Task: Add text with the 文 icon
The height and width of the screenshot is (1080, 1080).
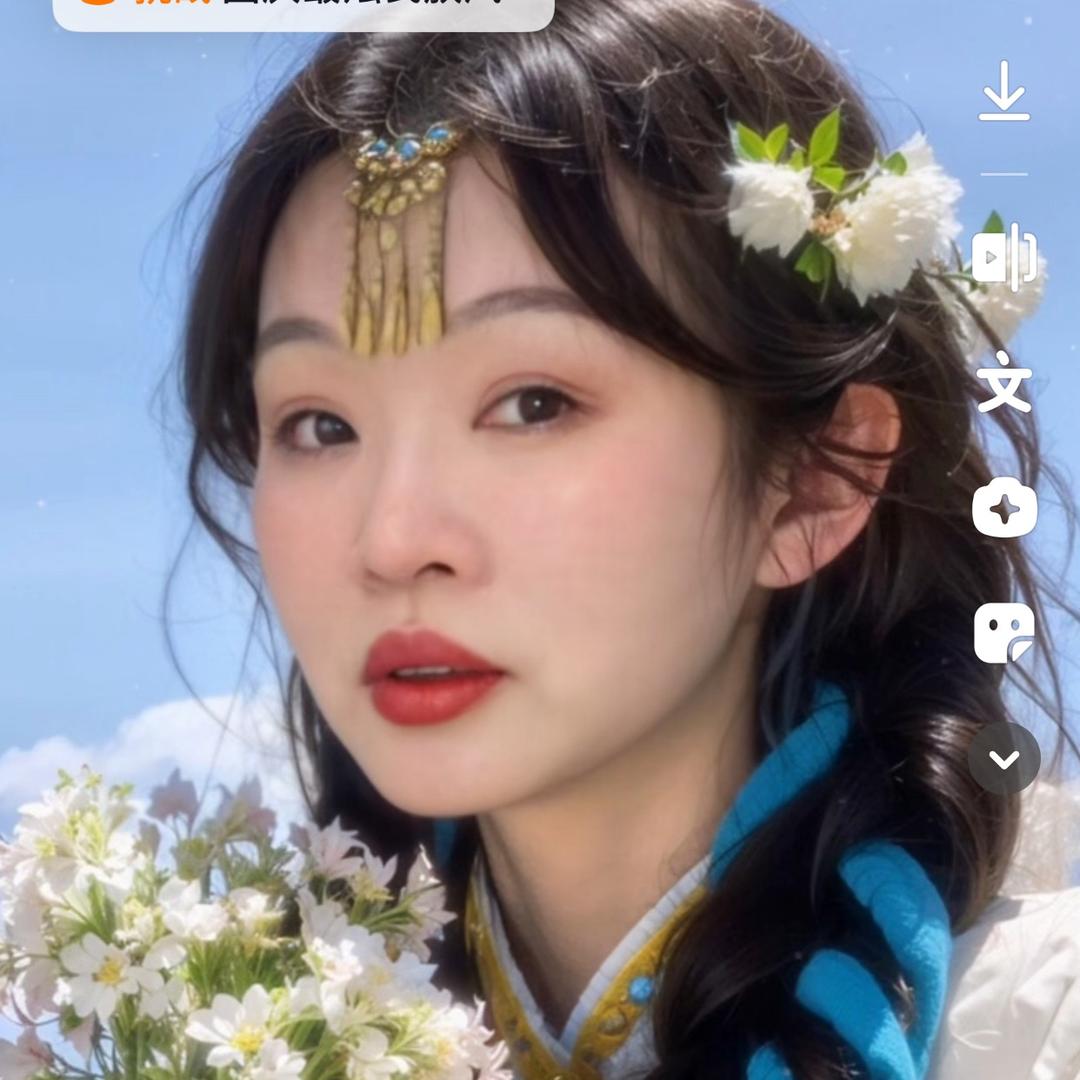Action: (1004, 382)
